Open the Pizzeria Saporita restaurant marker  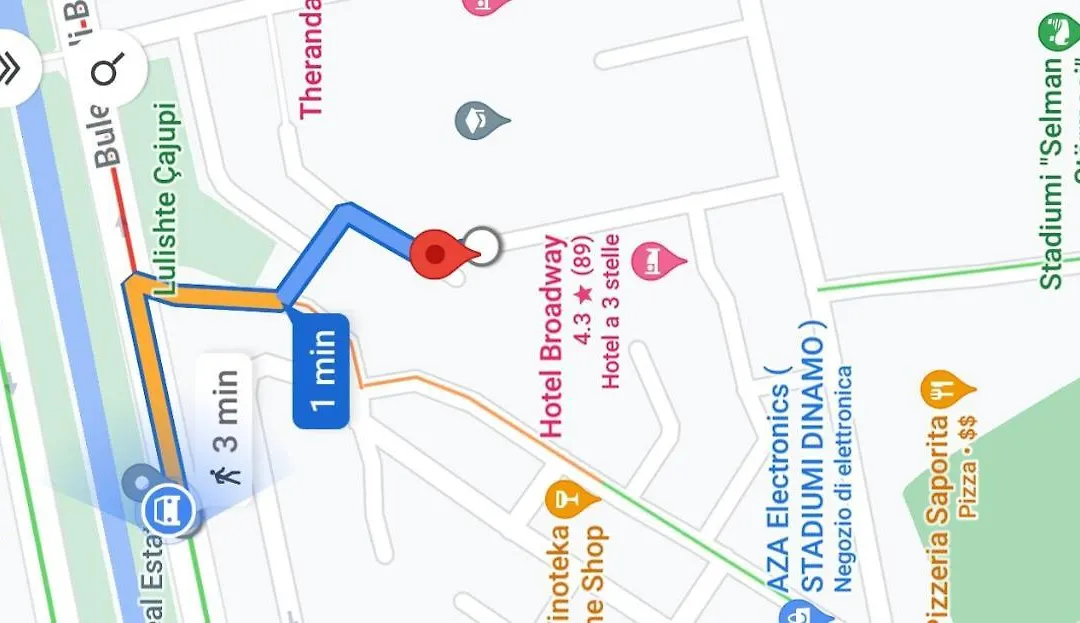click(x=942, y=387)
